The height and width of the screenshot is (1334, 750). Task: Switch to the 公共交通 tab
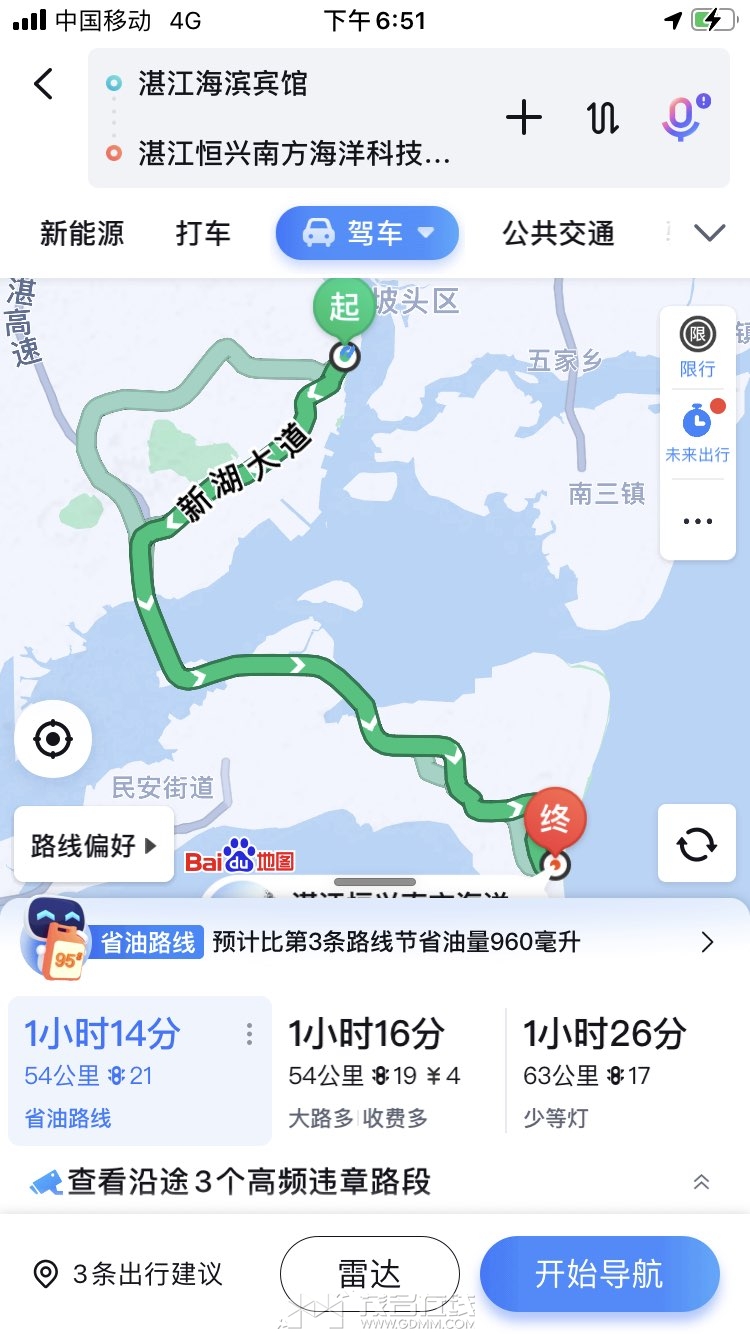click(x=558, y=233)
